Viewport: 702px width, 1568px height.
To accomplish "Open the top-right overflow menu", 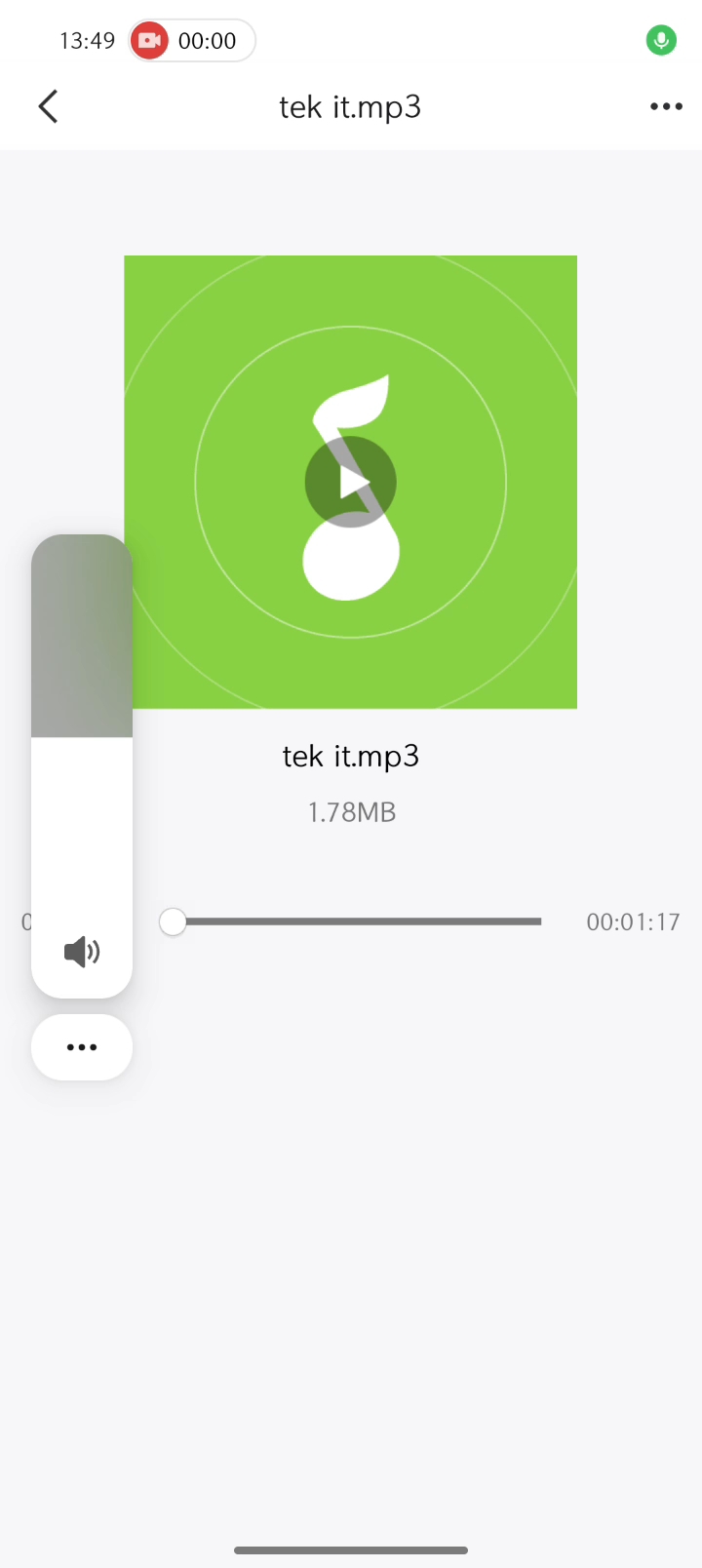I will (x=666, y=107).
